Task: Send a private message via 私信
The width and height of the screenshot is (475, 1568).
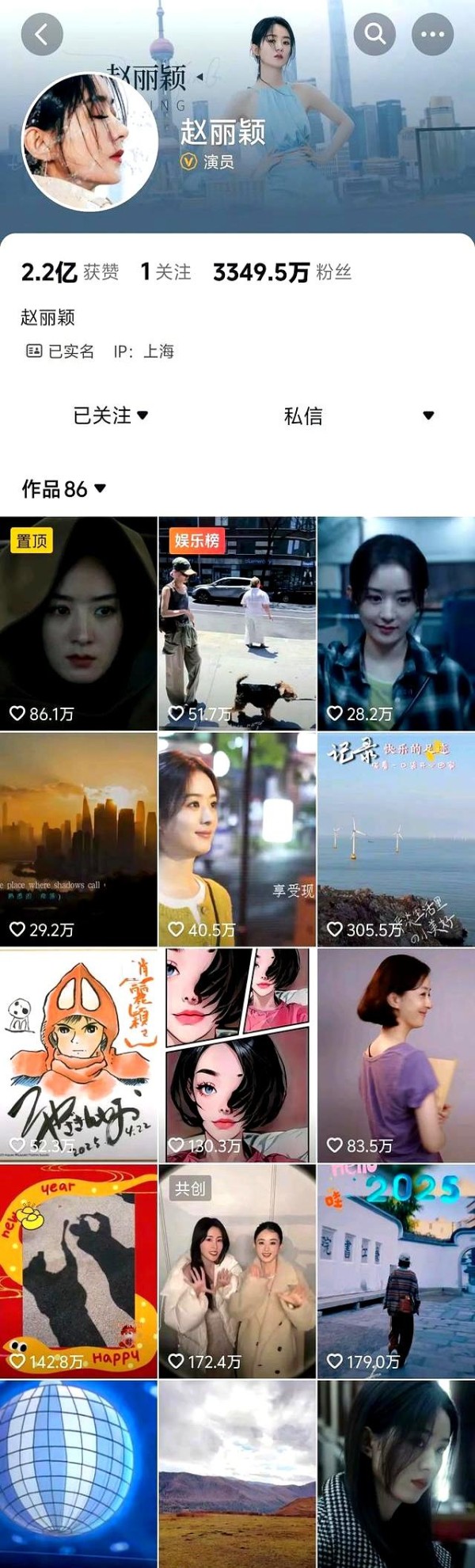Action: [303, 416]
